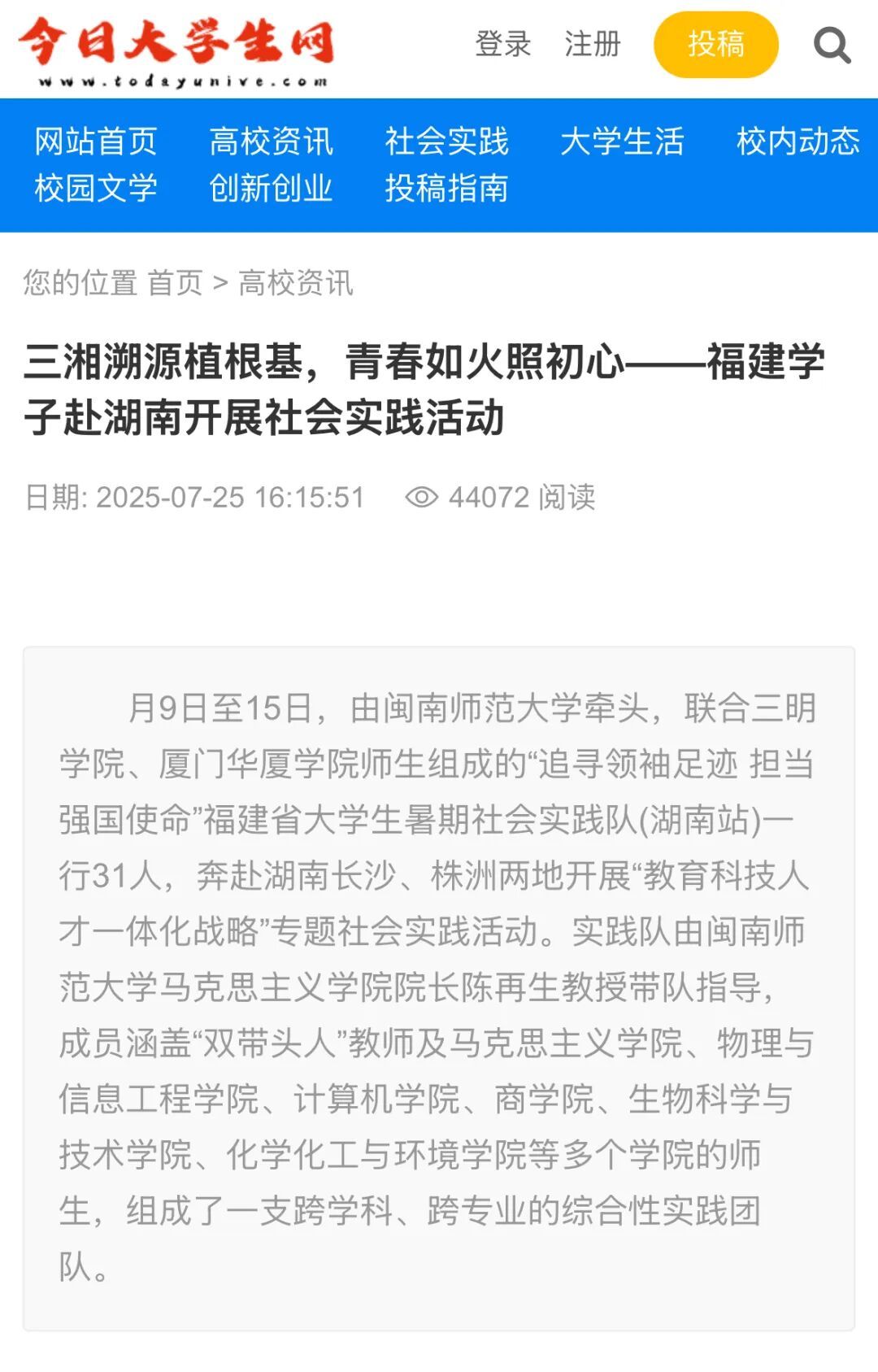The height and width of the screenshot is (1372, 878).
Task: Switch to 校园文学 section
Action: tap(96, 189)
